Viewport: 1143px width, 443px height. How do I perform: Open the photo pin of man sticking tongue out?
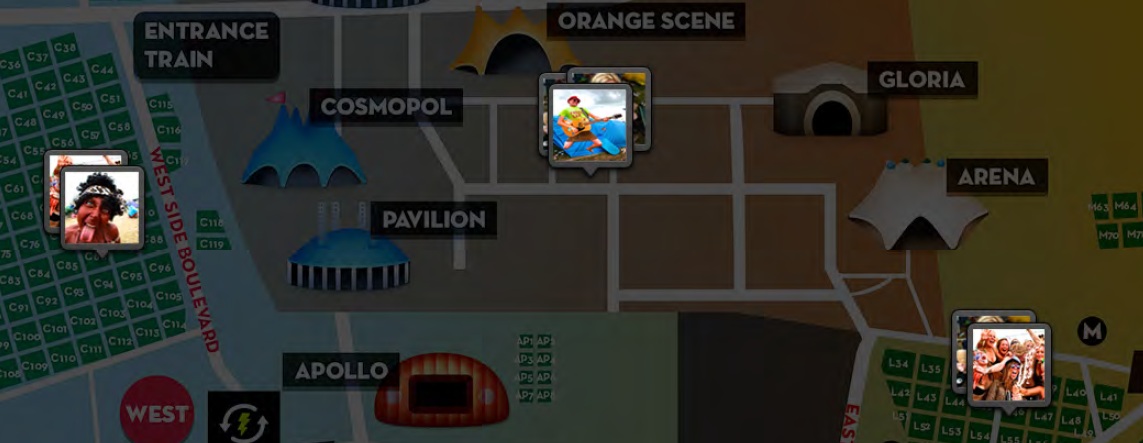(100, 208)
